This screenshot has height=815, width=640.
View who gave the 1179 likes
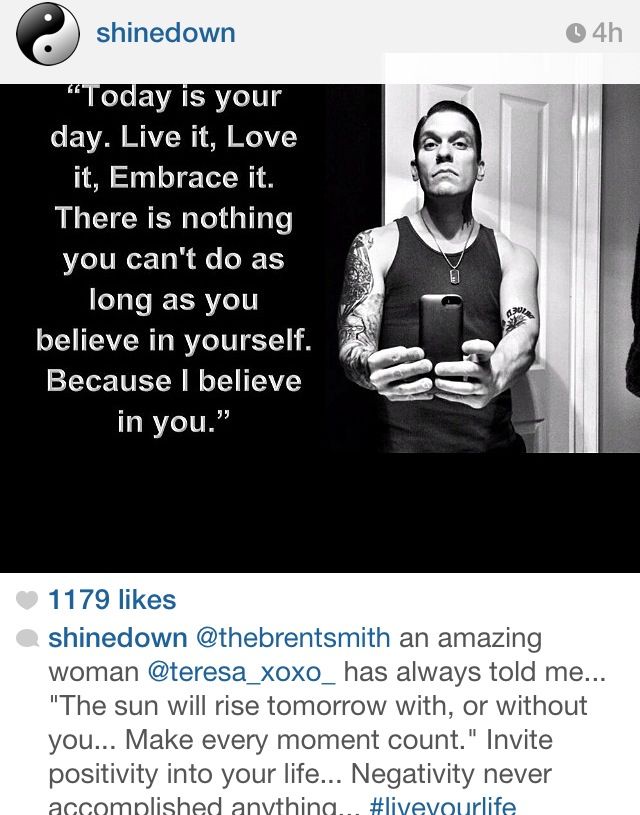(112, 600)
